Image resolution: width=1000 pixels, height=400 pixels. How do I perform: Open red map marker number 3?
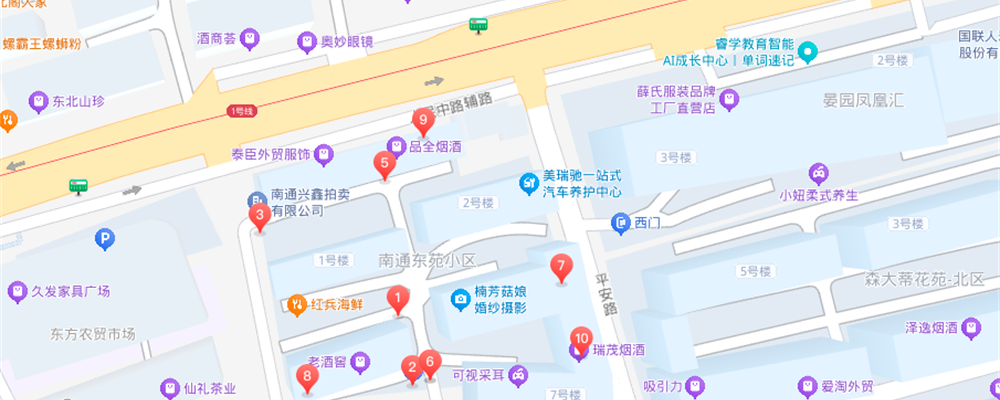[x=259, y=215]
